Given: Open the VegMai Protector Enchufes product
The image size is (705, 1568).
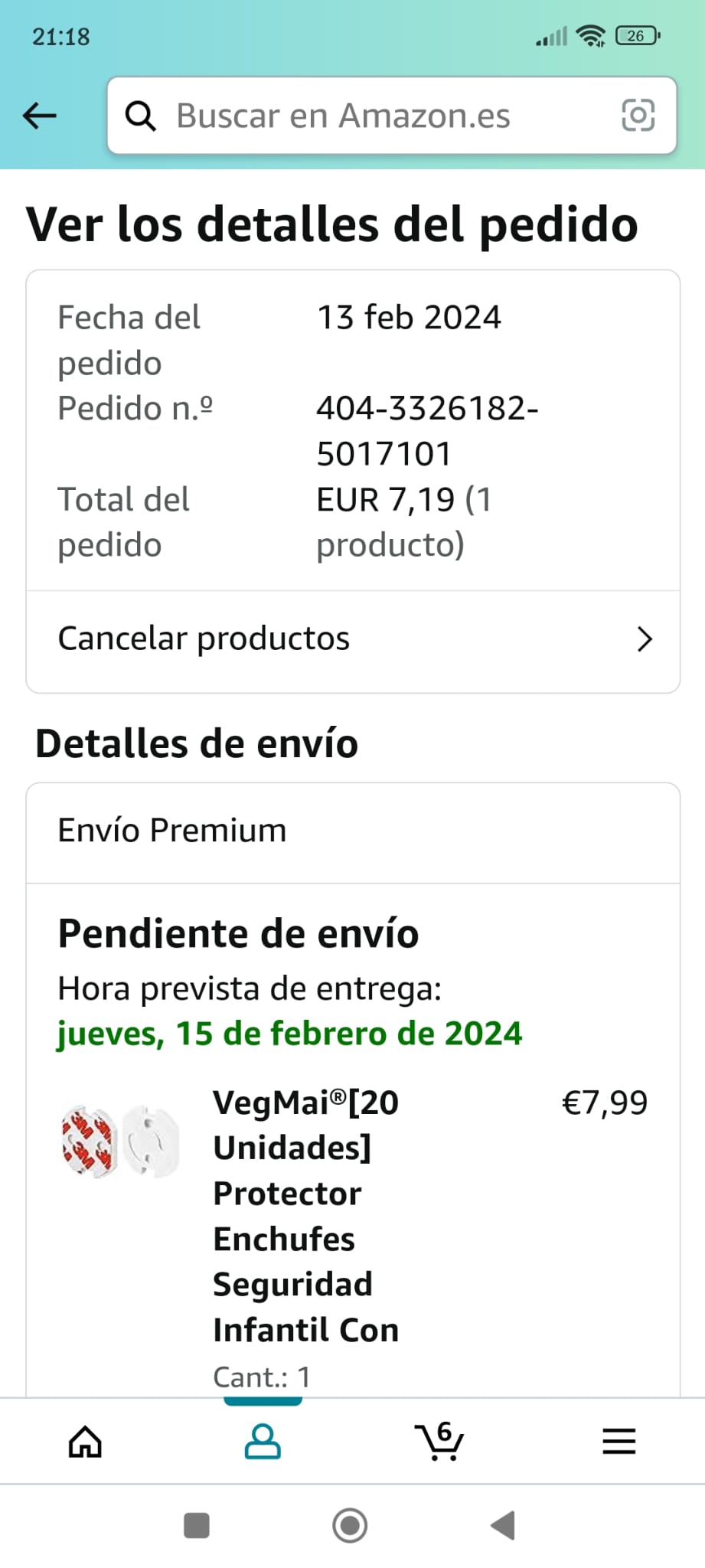Looking at the screenshot, I should point(305,1215).
